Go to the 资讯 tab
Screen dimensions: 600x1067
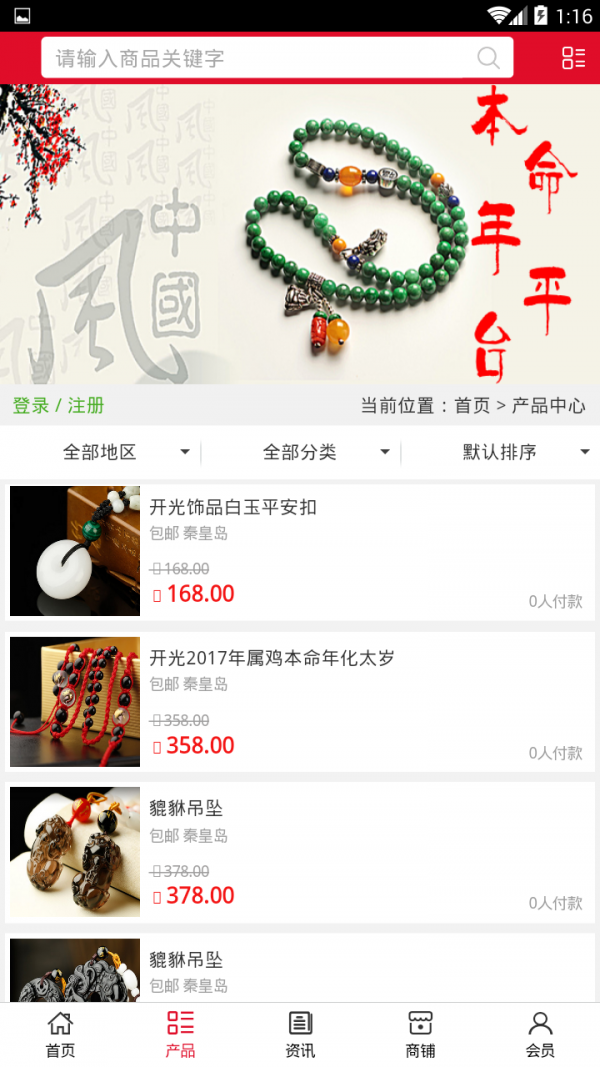[x=300, y=1034]
